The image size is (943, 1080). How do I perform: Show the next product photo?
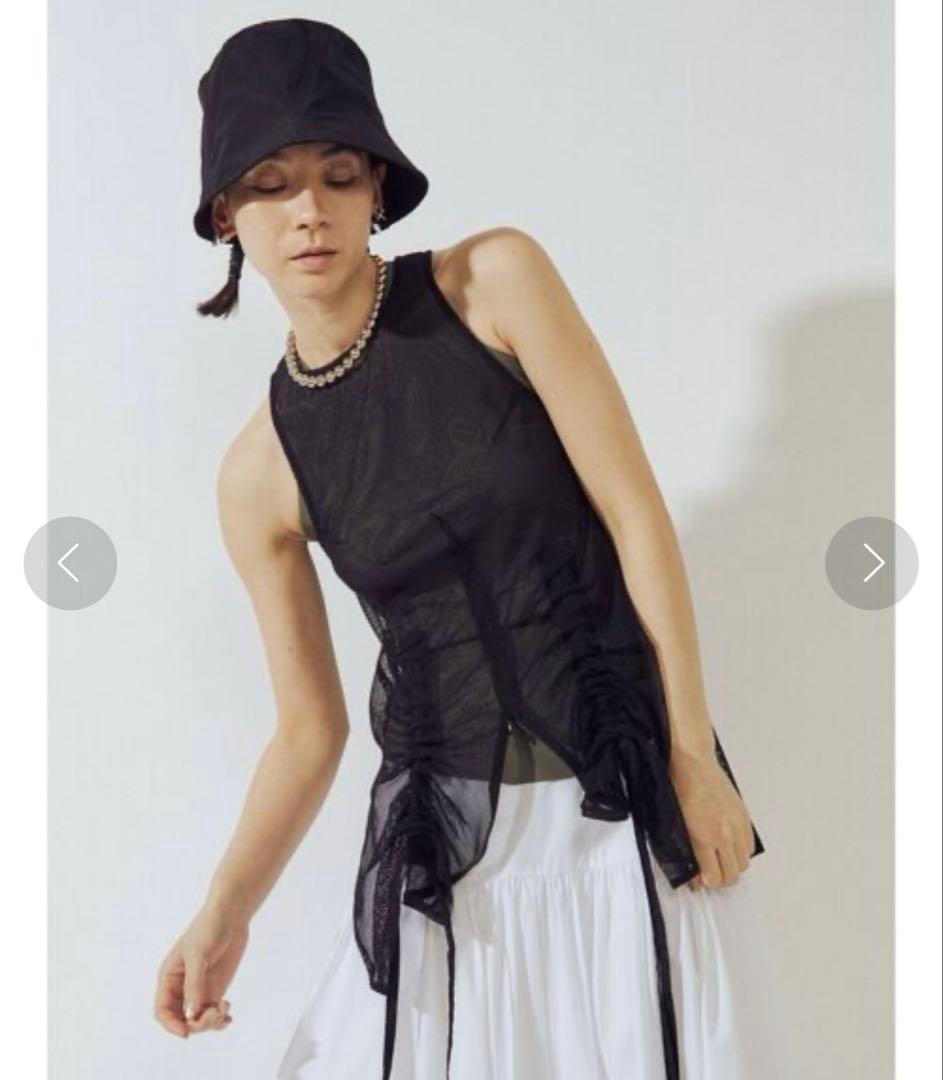(871, 563)
